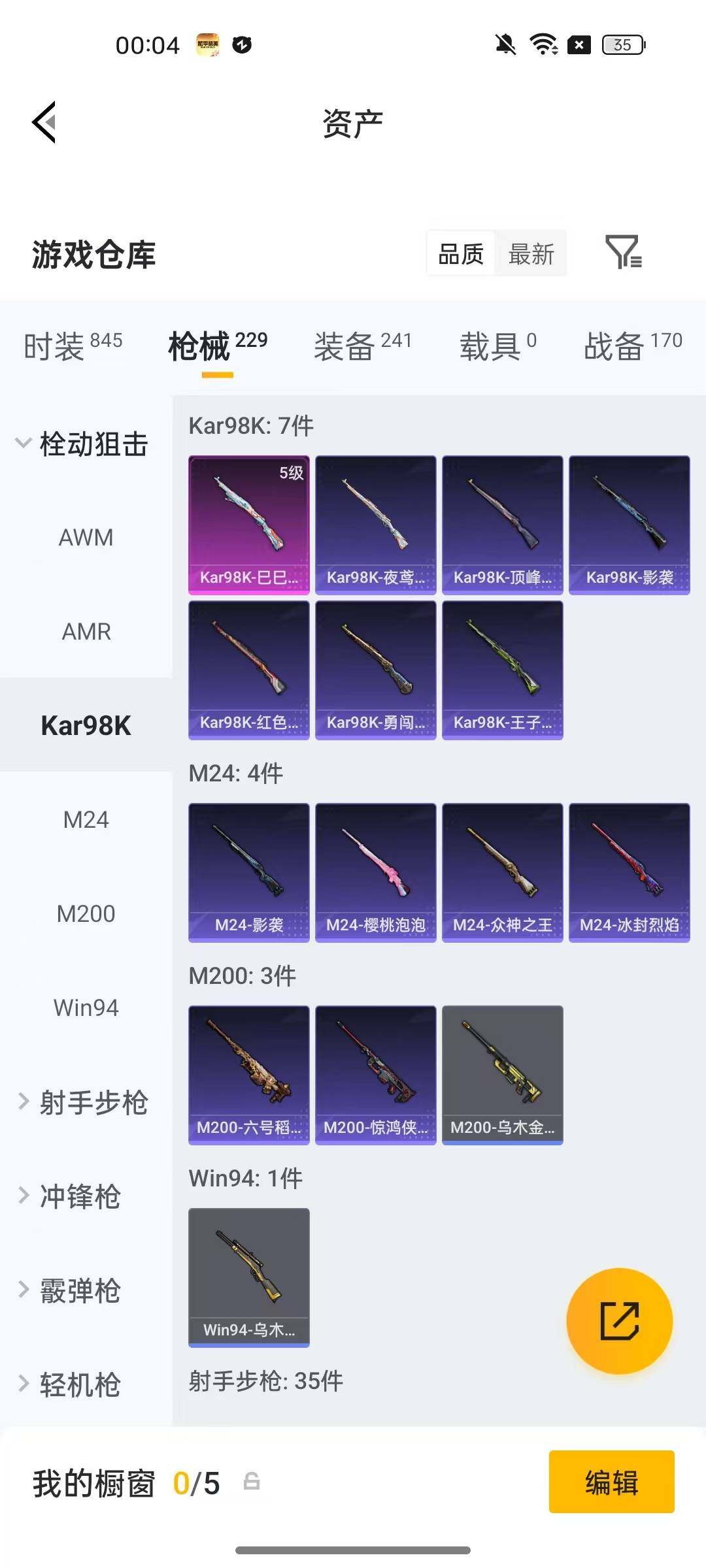This screenshot has height=1568, width=706.
Task: View the Win94-乌木 skin
Action: 249,1278
